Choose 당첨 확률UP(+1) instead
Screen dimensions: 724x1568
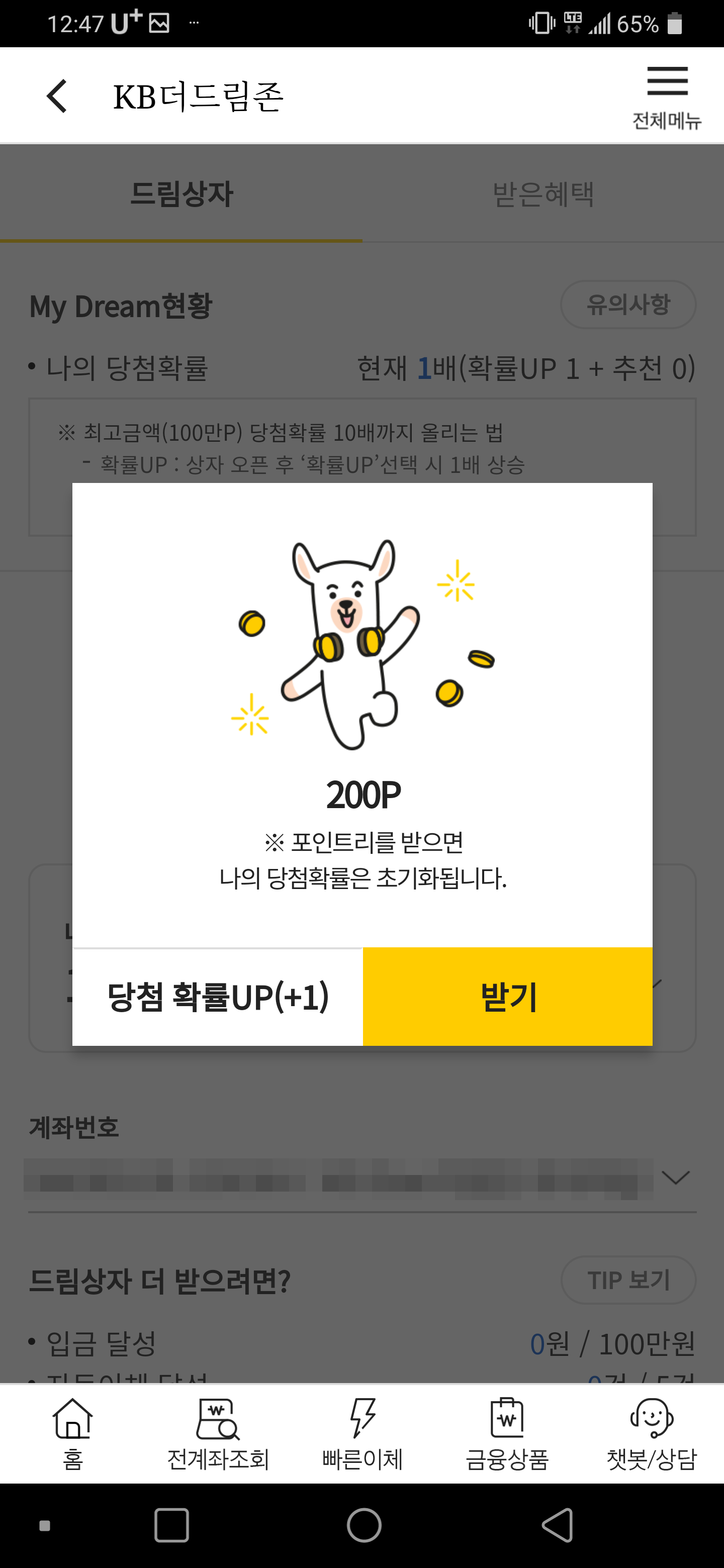[217, 997]
